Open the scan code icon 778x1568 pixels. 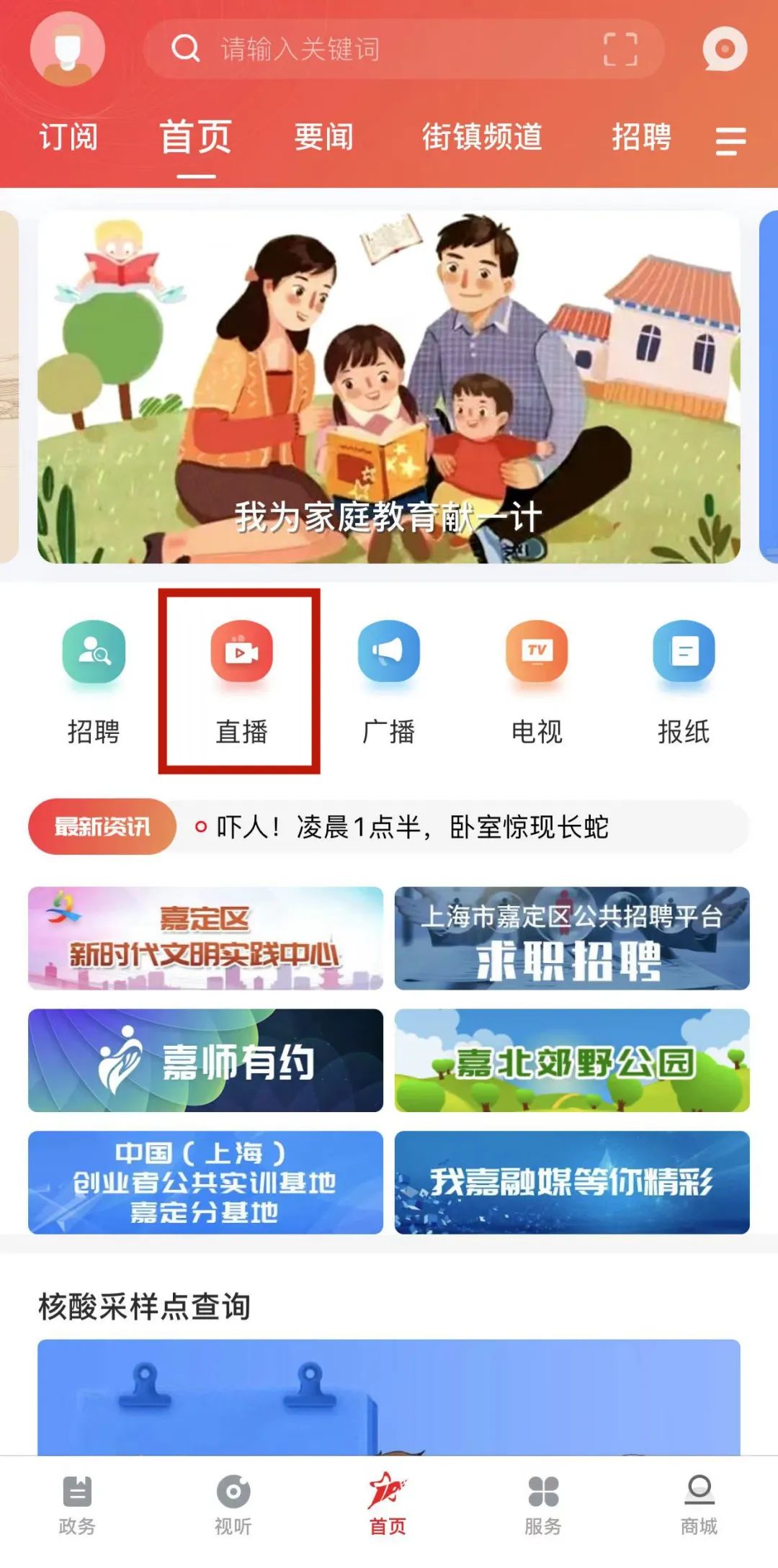[x=620, y=49]
